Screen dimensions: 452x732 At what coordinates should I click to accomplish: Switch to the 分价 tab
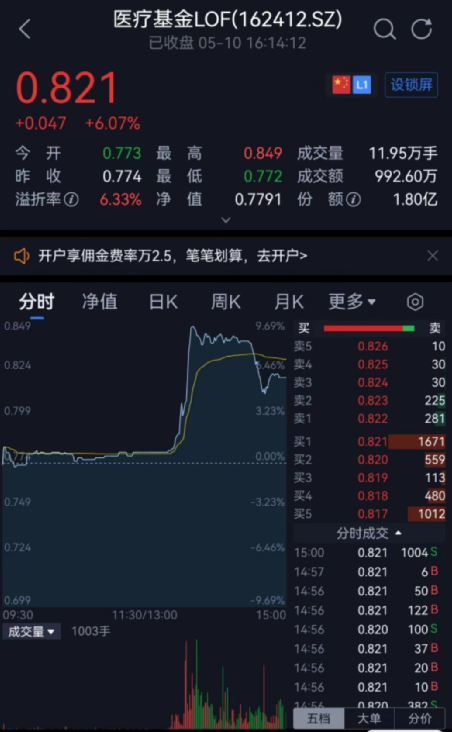click(419, 718)
